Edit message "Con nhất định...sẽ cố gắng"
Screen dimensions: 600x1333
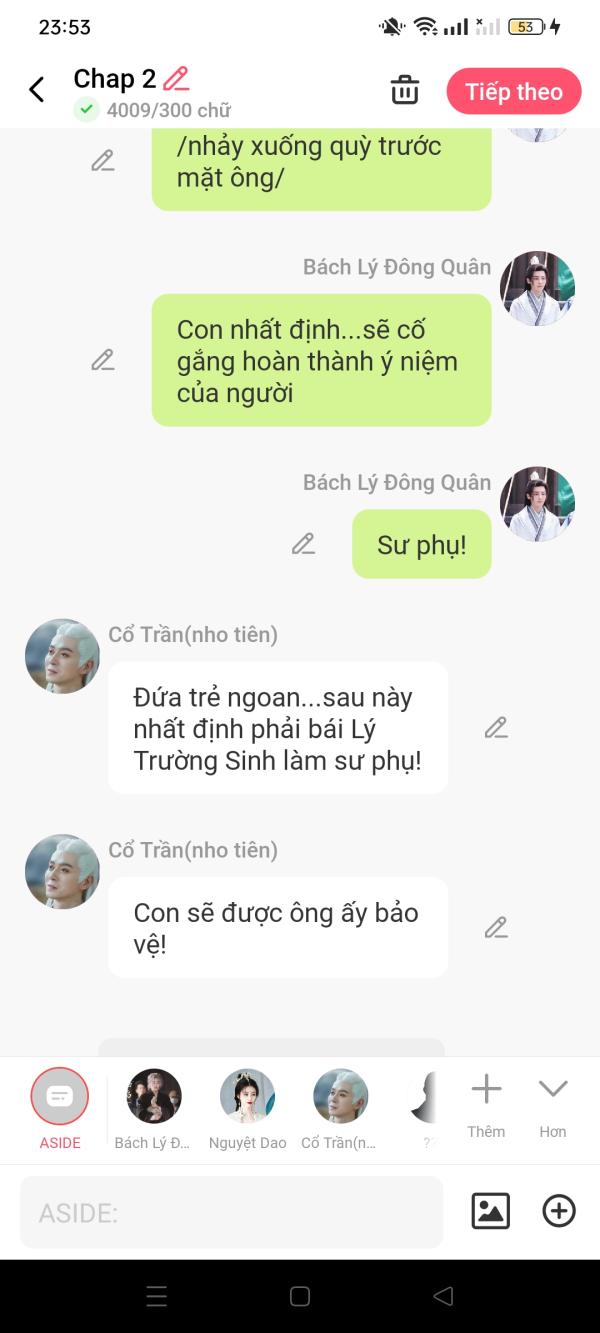coord(103,360)
